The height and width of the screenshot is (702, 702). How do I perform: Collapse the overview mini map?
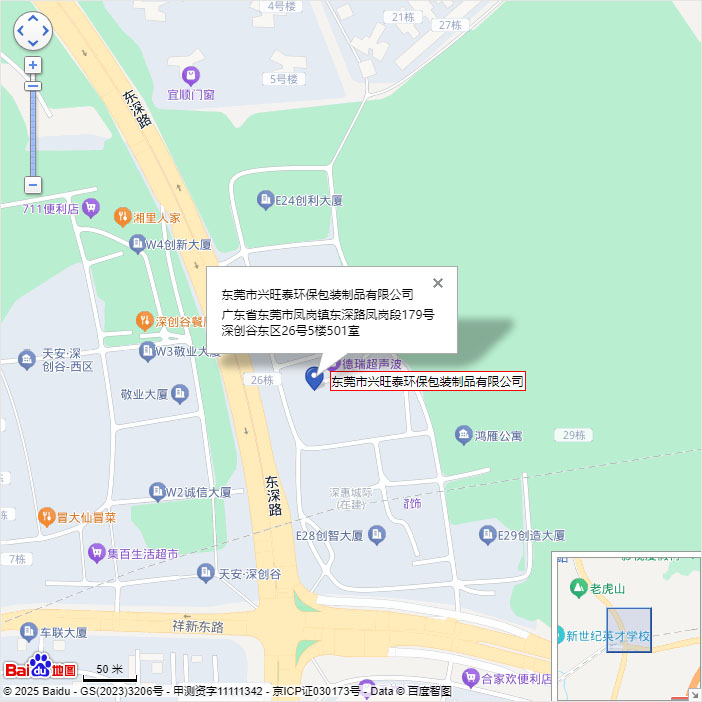(x=693, y=693)
